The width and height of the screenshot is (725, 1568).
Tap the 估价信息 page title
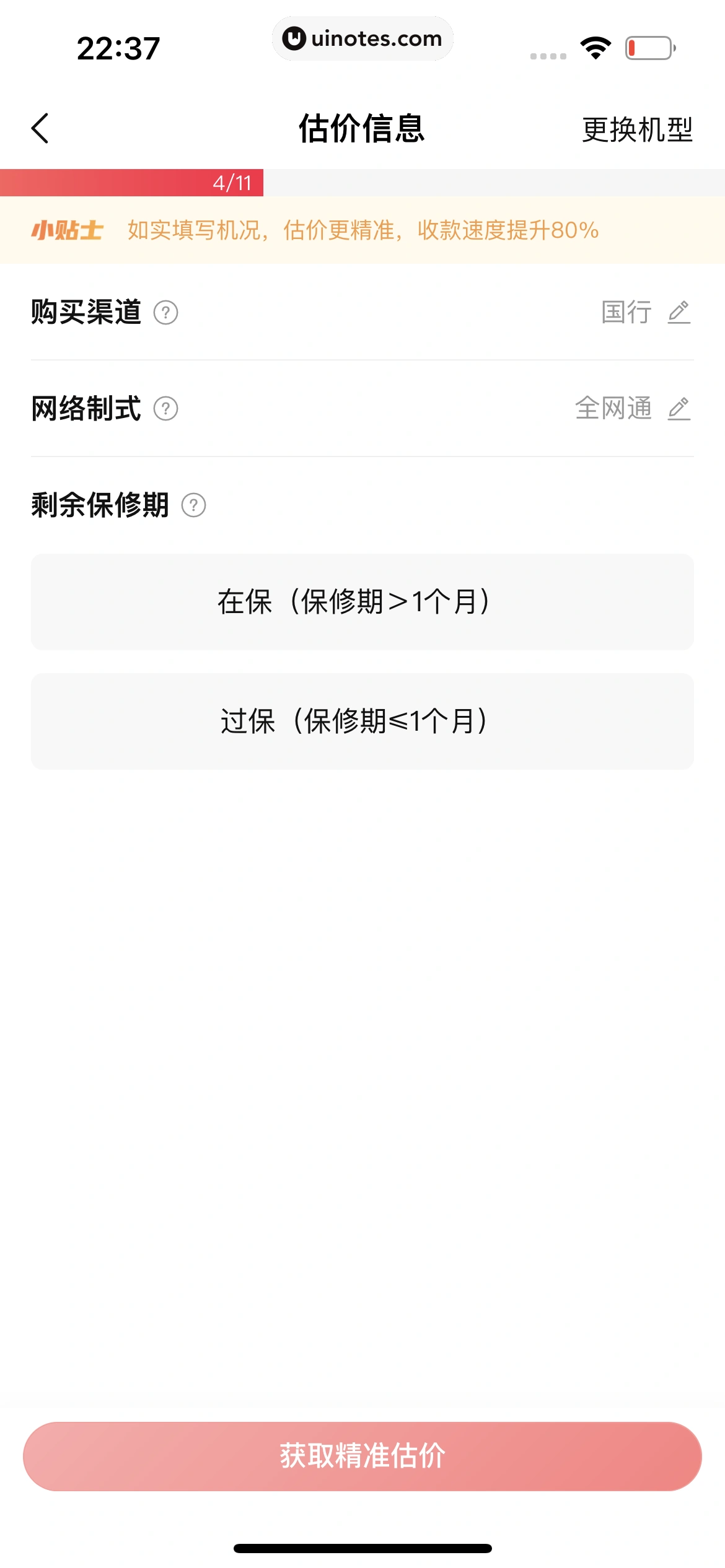pyautogui.click(x=362, y=128)
